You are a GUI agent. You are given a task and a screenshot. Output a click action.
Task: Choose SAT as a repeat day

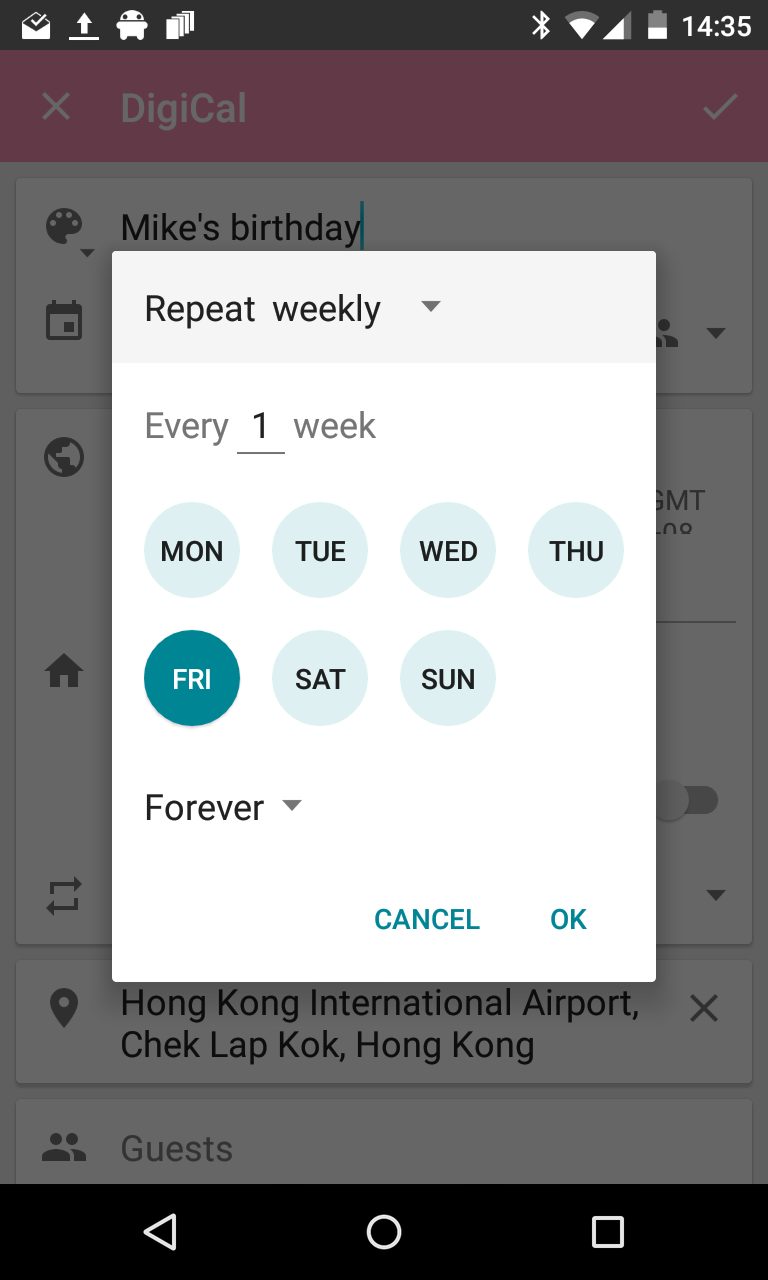tap(320, 679)
